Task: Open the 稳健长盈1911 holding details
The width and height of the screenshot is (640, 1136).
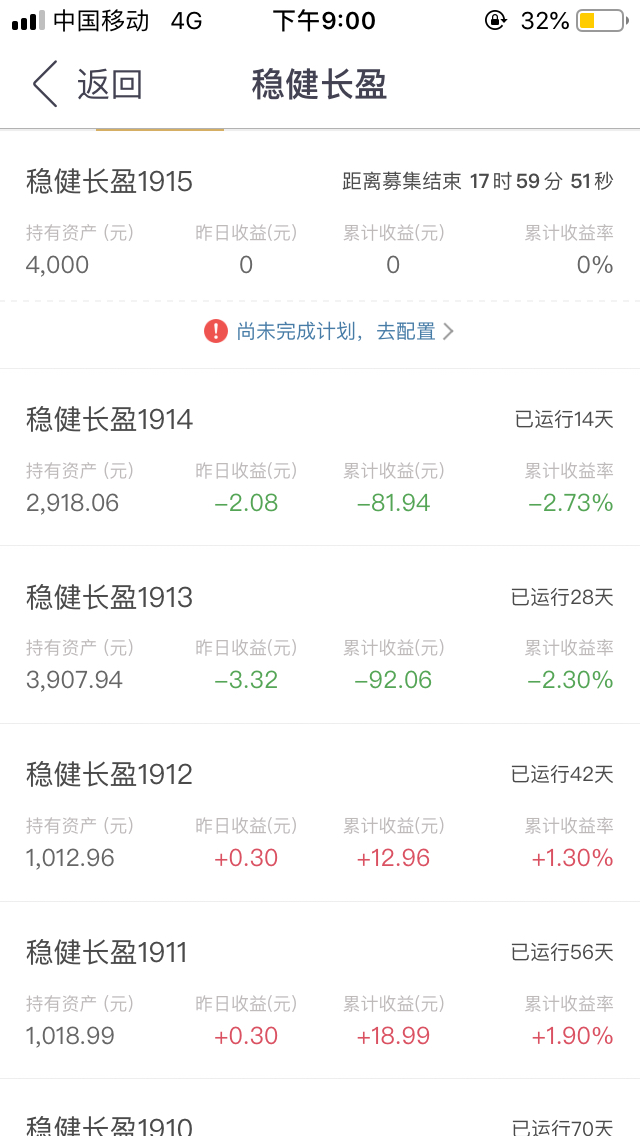Action: (x=320, y=990)
